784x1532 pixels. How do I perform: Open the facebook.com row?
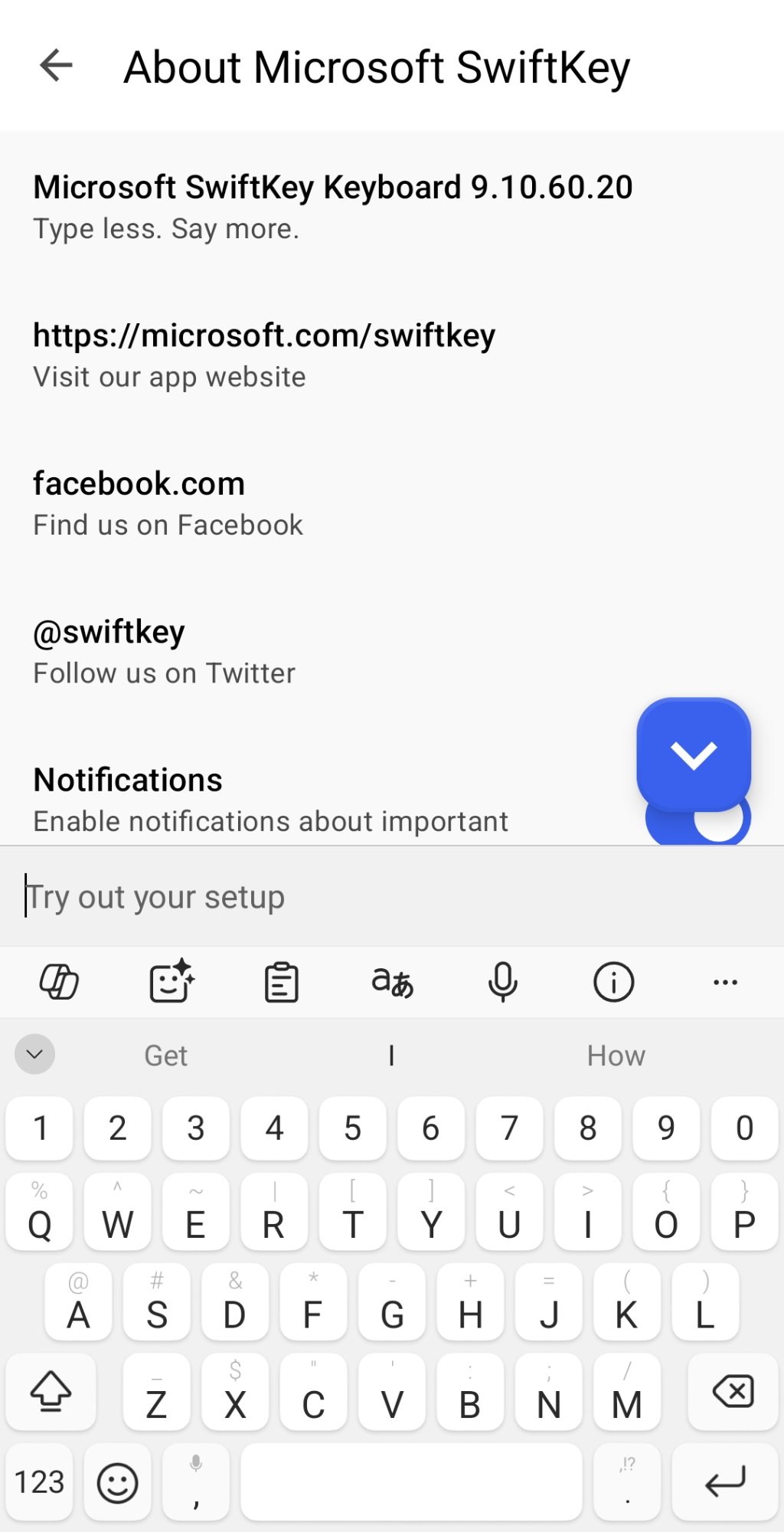168,503
